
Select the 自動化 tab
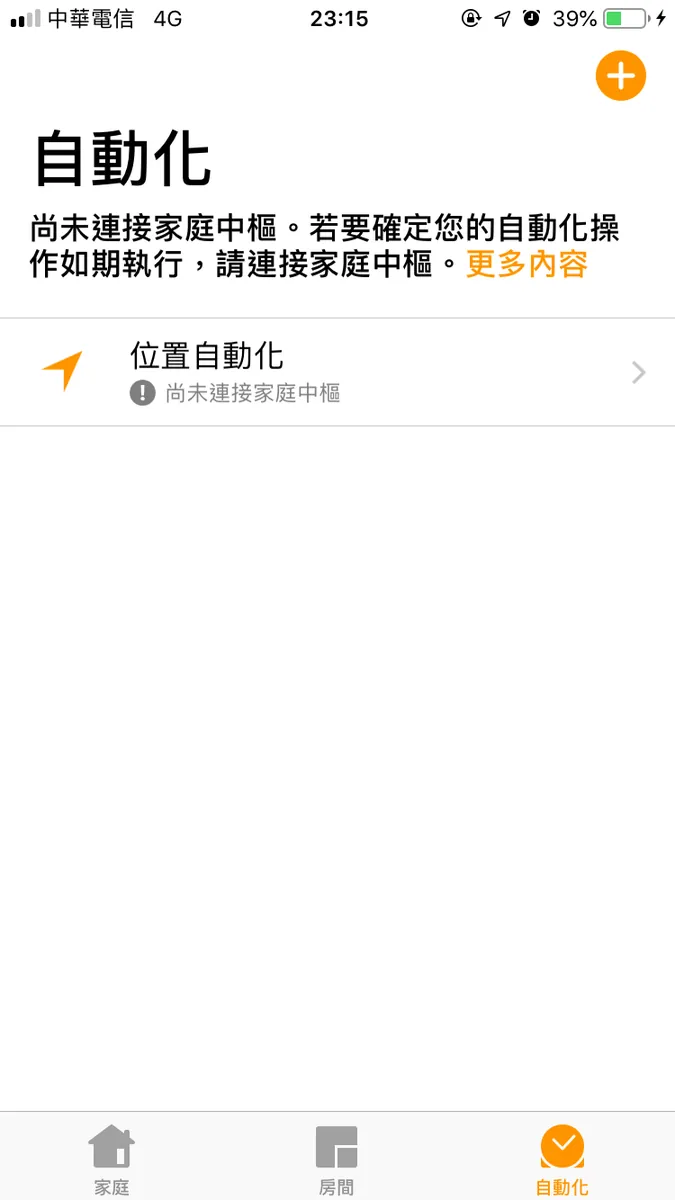tap(562, 1158)
